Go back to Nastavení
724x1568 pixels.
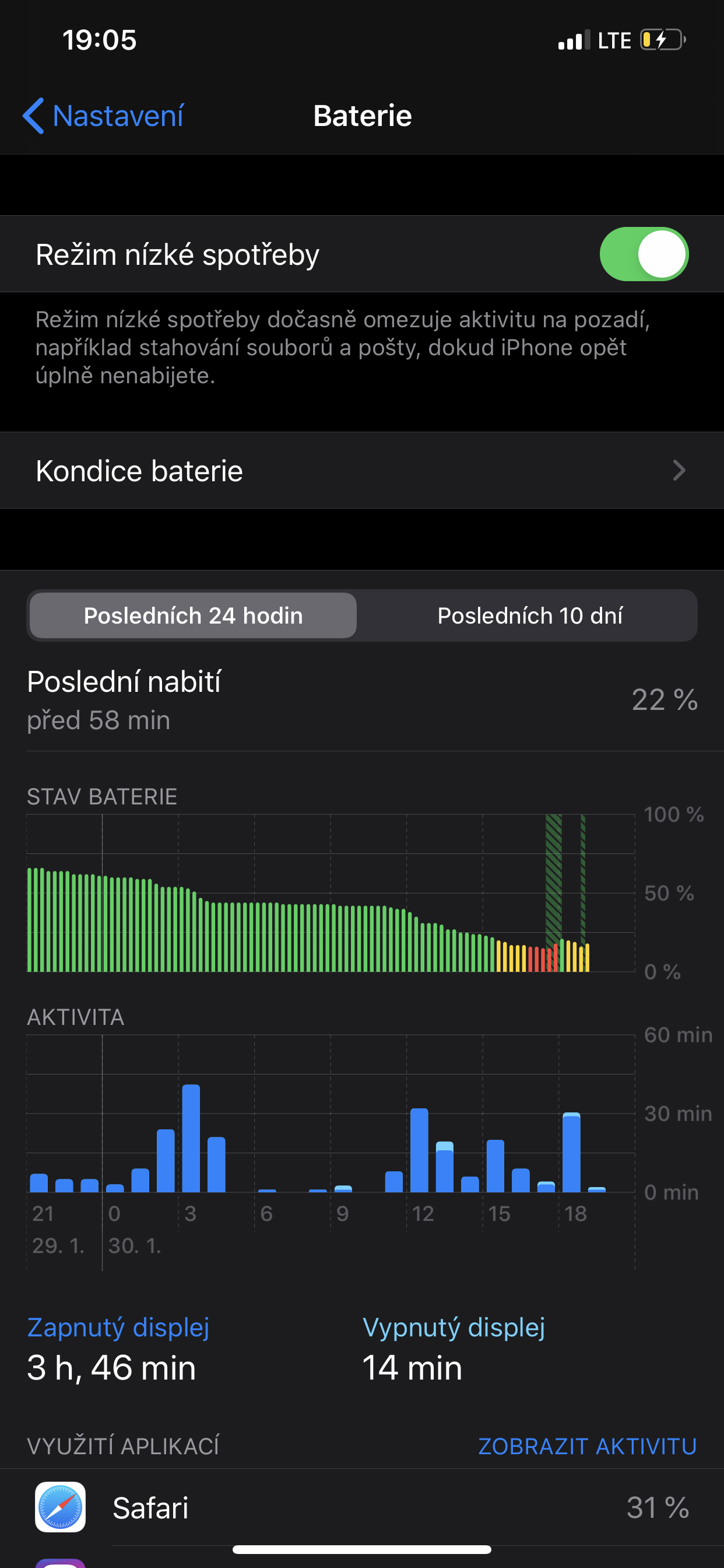pyautogui.click(x=103, y=116)
